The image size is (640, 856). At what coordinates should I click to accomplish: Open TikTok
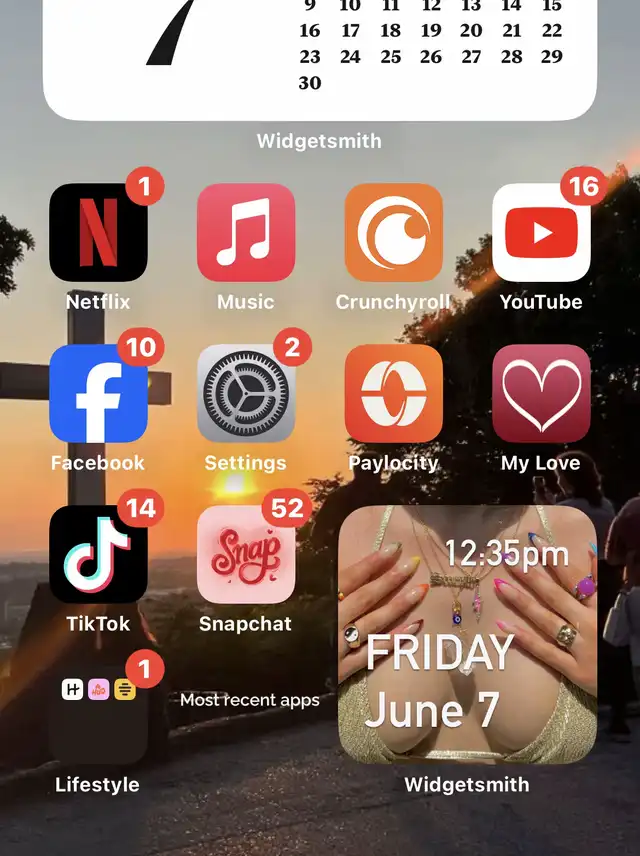click(x=98, y=555)
